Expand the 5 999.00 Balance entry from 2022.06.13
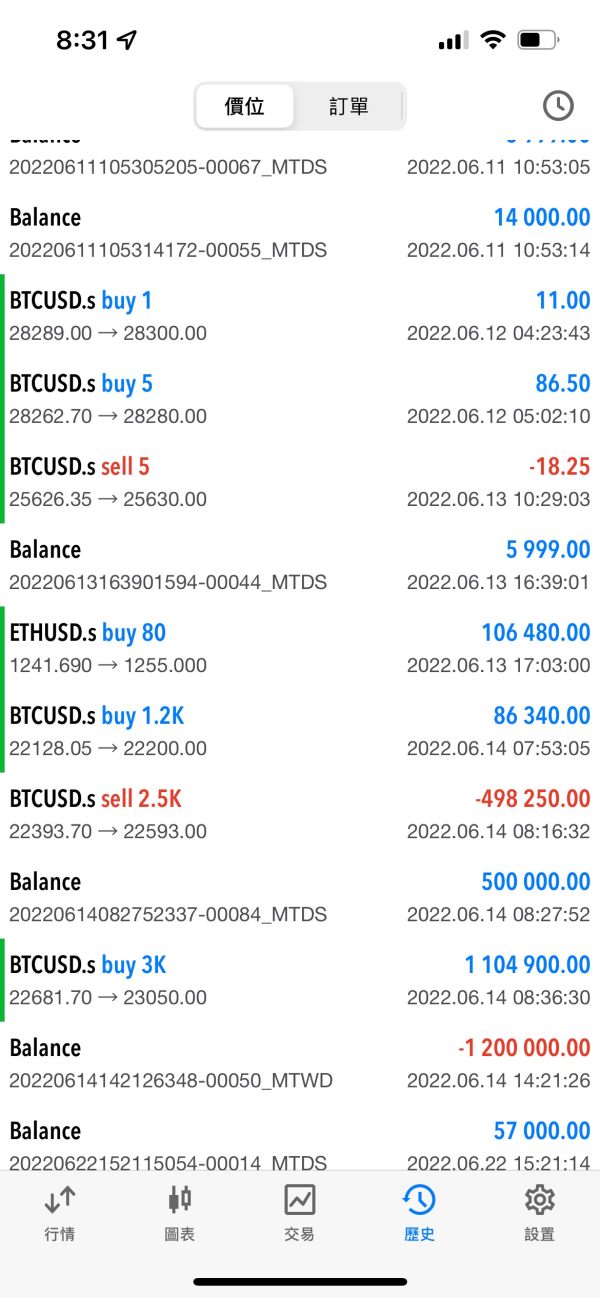Image resolution: width=600 pixels, height=1298 pixels. pyautogui.click(x=300, y=565)
